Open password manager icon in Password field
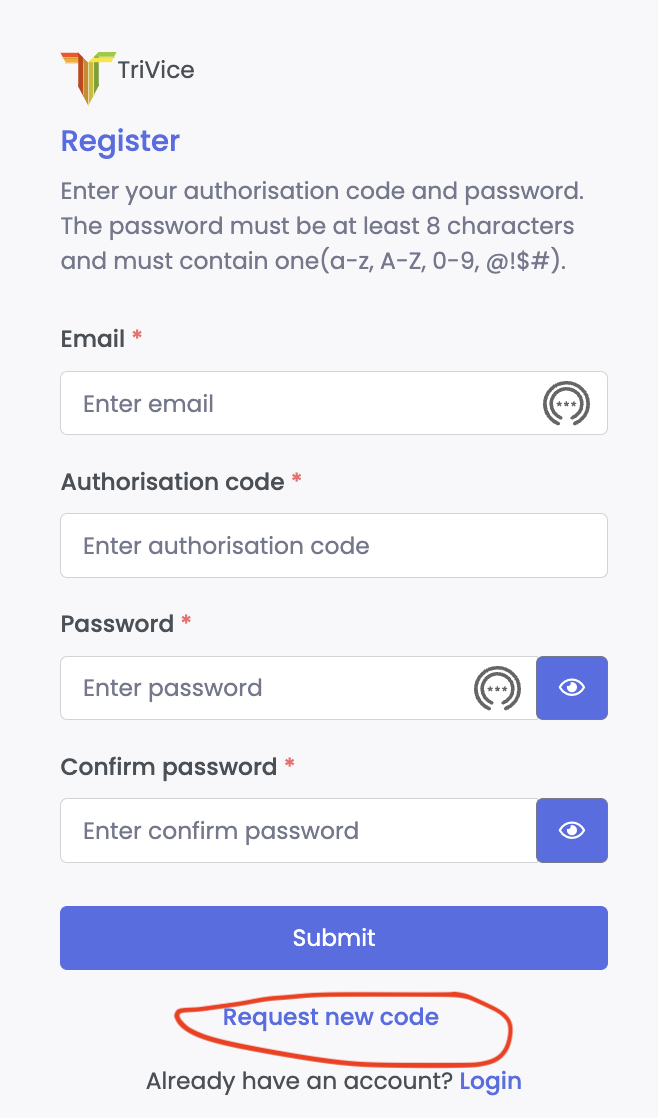 click(x=497, y=688)
